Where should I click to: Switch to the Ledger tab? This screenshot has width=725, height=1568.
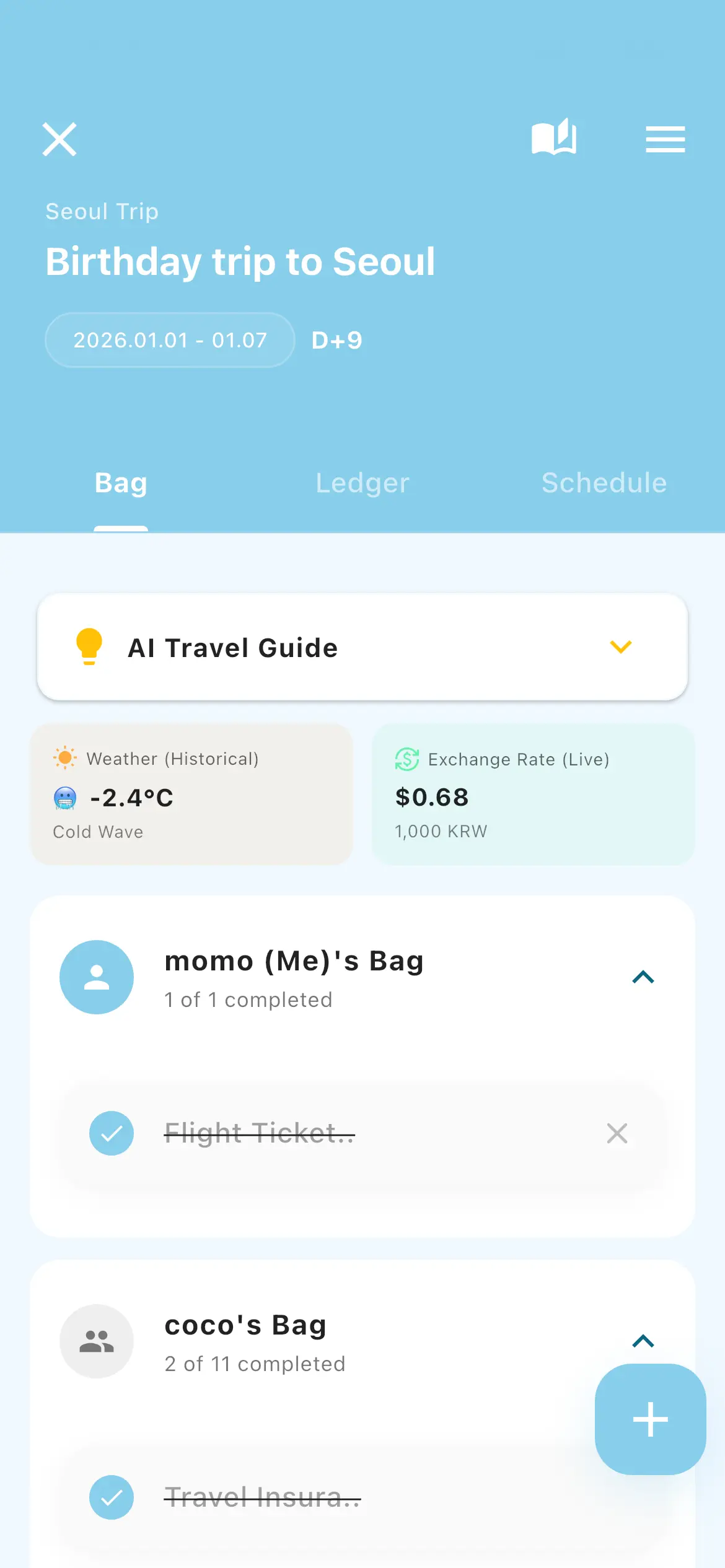pyautogui.click(x=362, y=483)
